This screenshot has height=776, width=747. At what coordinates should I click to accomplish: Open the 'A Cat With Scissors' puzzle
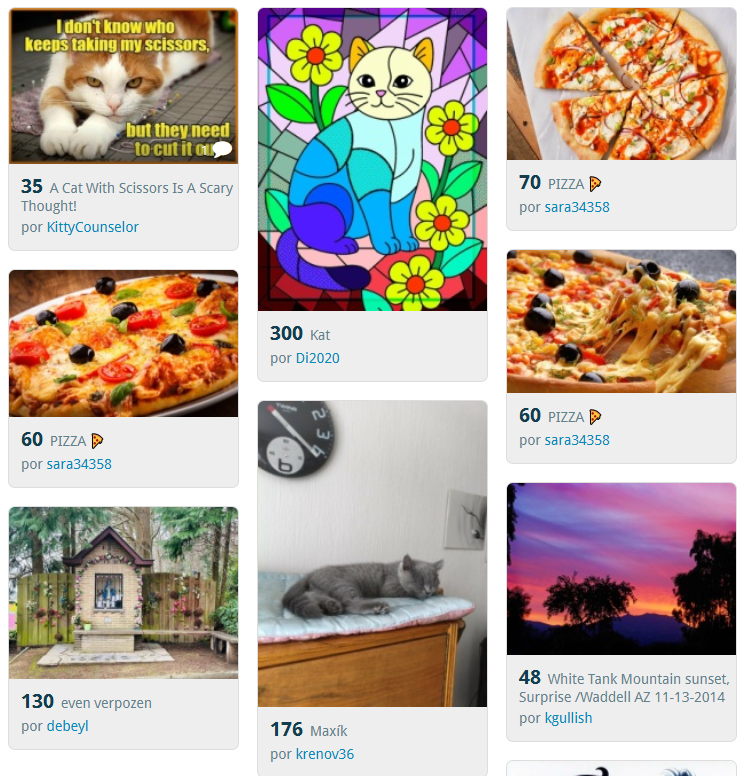coord(123,86)
